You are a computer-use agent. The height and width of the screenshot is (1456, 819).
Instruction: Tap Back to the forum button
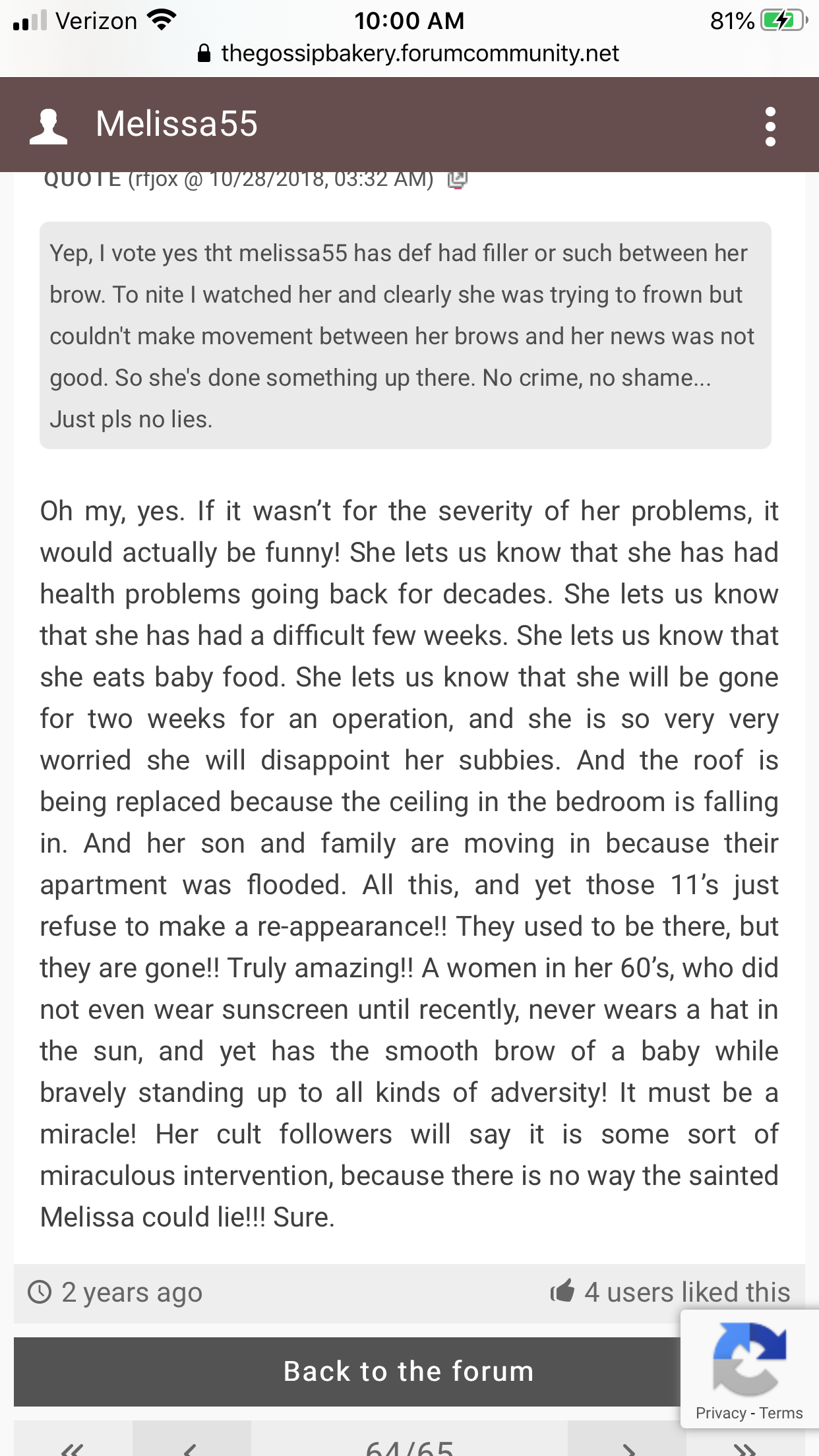(x=409, y=1371)
